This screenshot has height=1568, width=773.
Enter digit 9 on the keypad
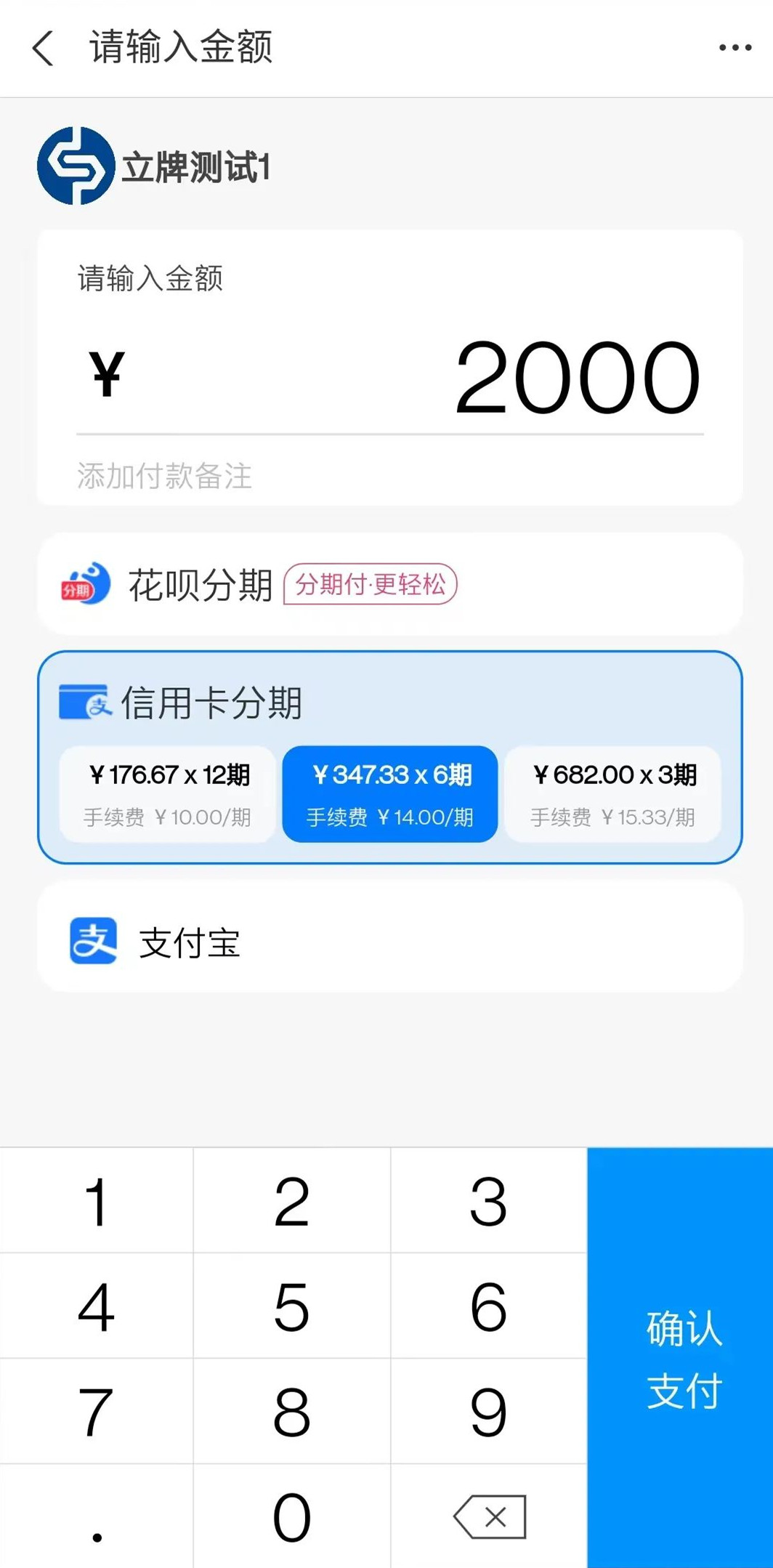click(489, 1411)
